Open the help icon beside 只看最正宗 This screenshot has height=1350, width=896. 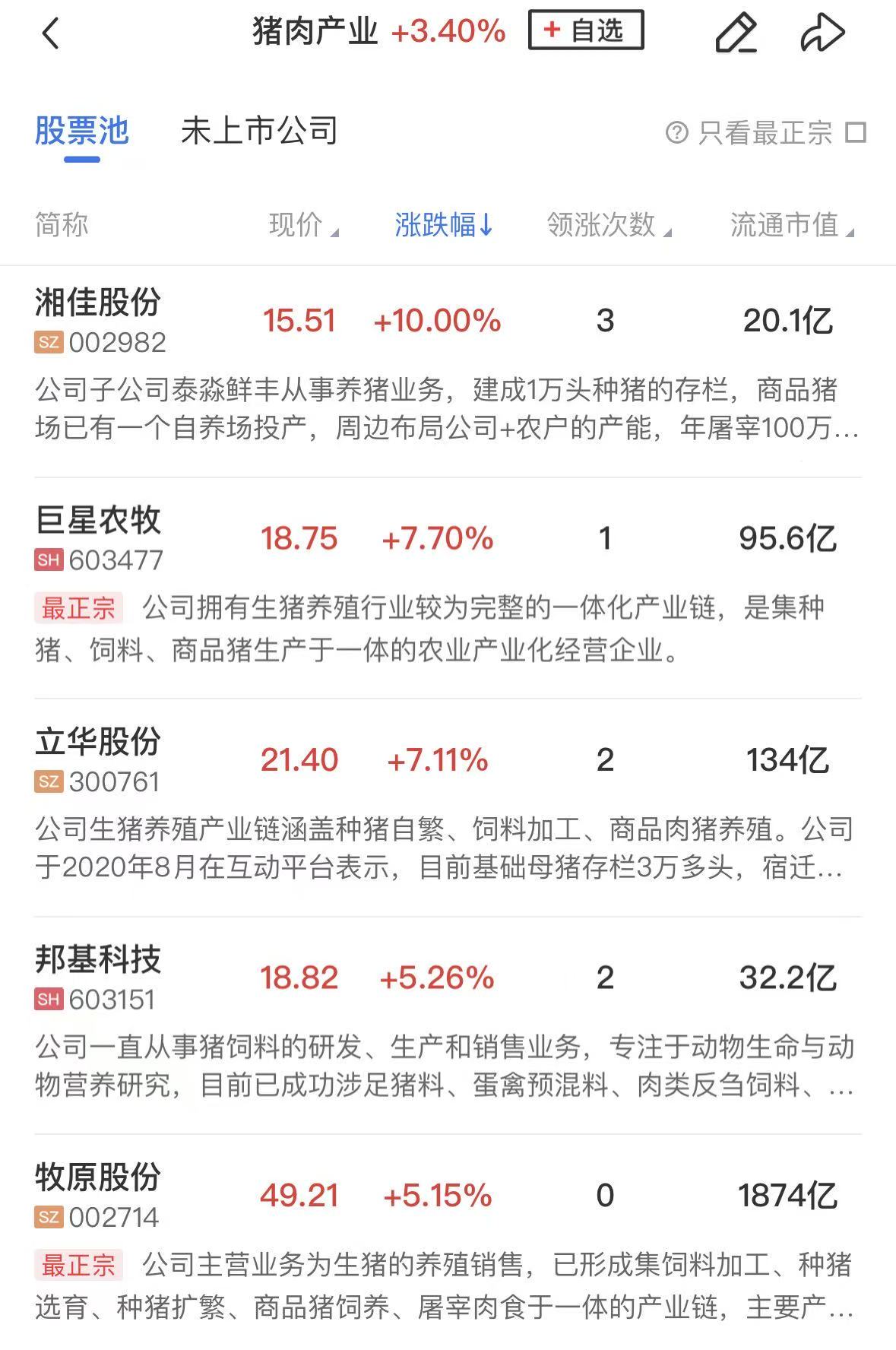pos(676,133)
